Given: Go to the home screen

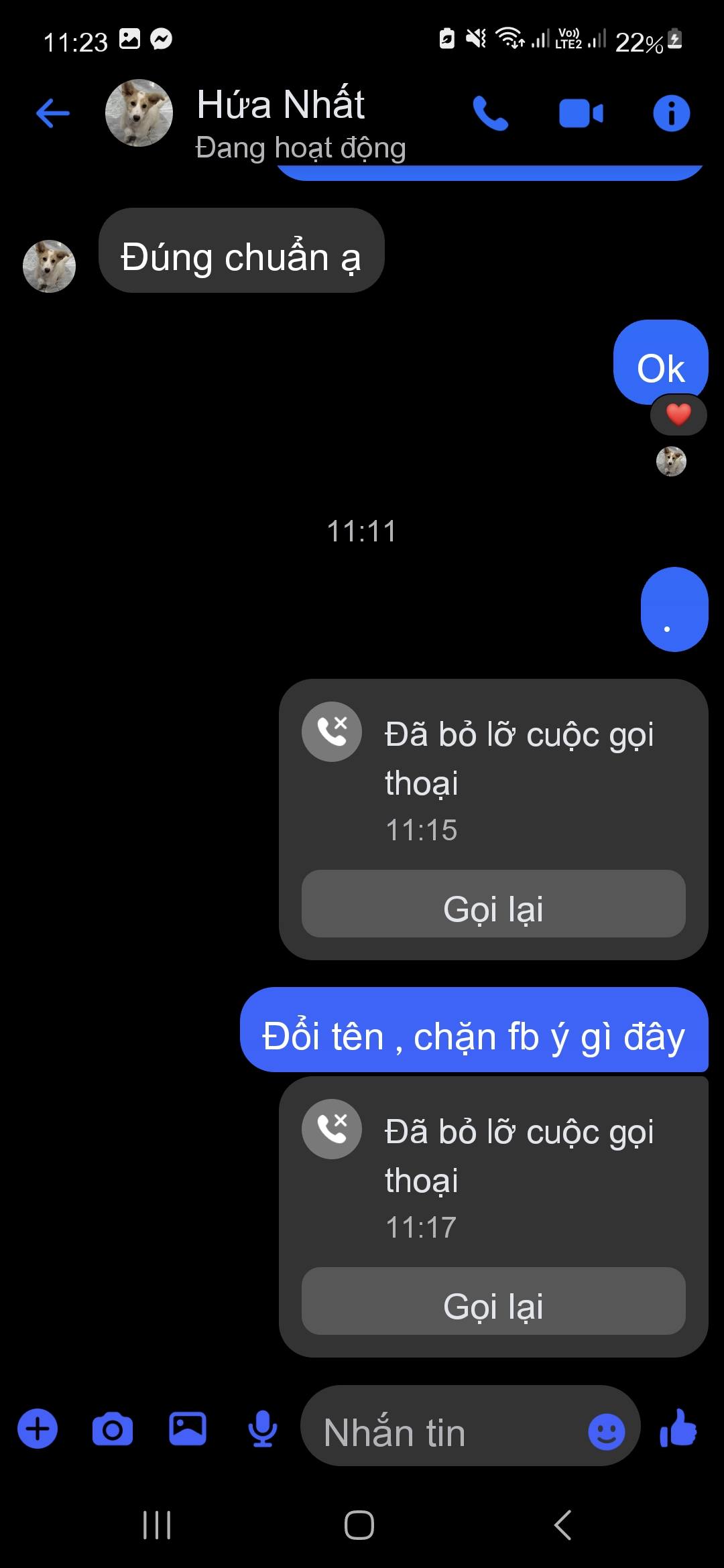Looking at the screenshot, I should click(x=359, y=1525).
